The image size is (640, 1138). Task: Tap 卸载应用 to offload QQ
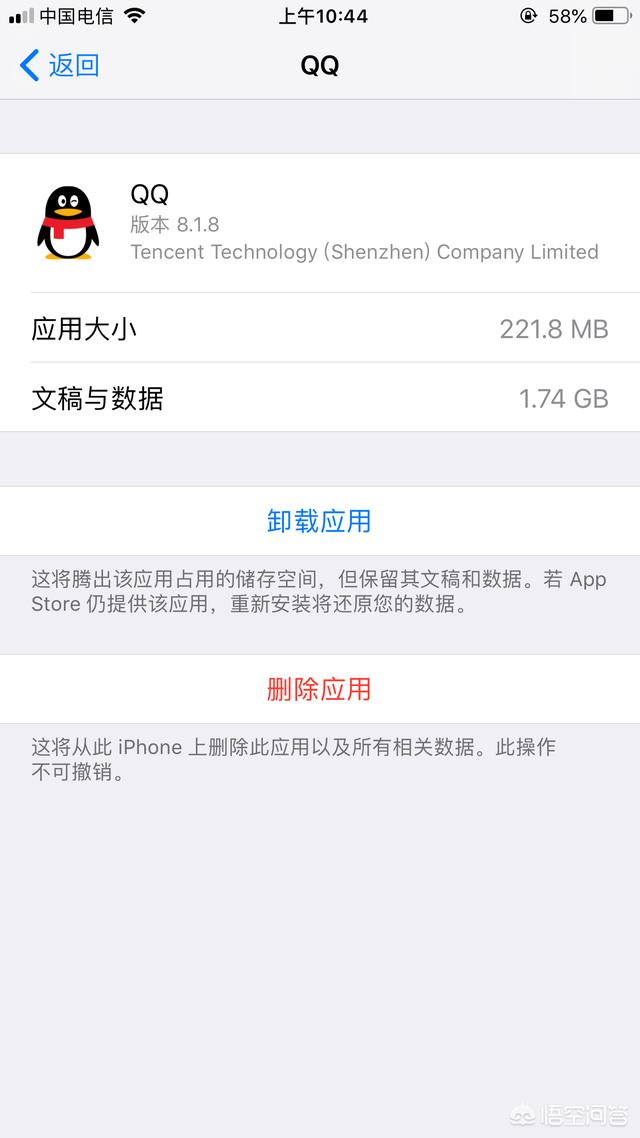pyautogui.click(x=319, y=521)
